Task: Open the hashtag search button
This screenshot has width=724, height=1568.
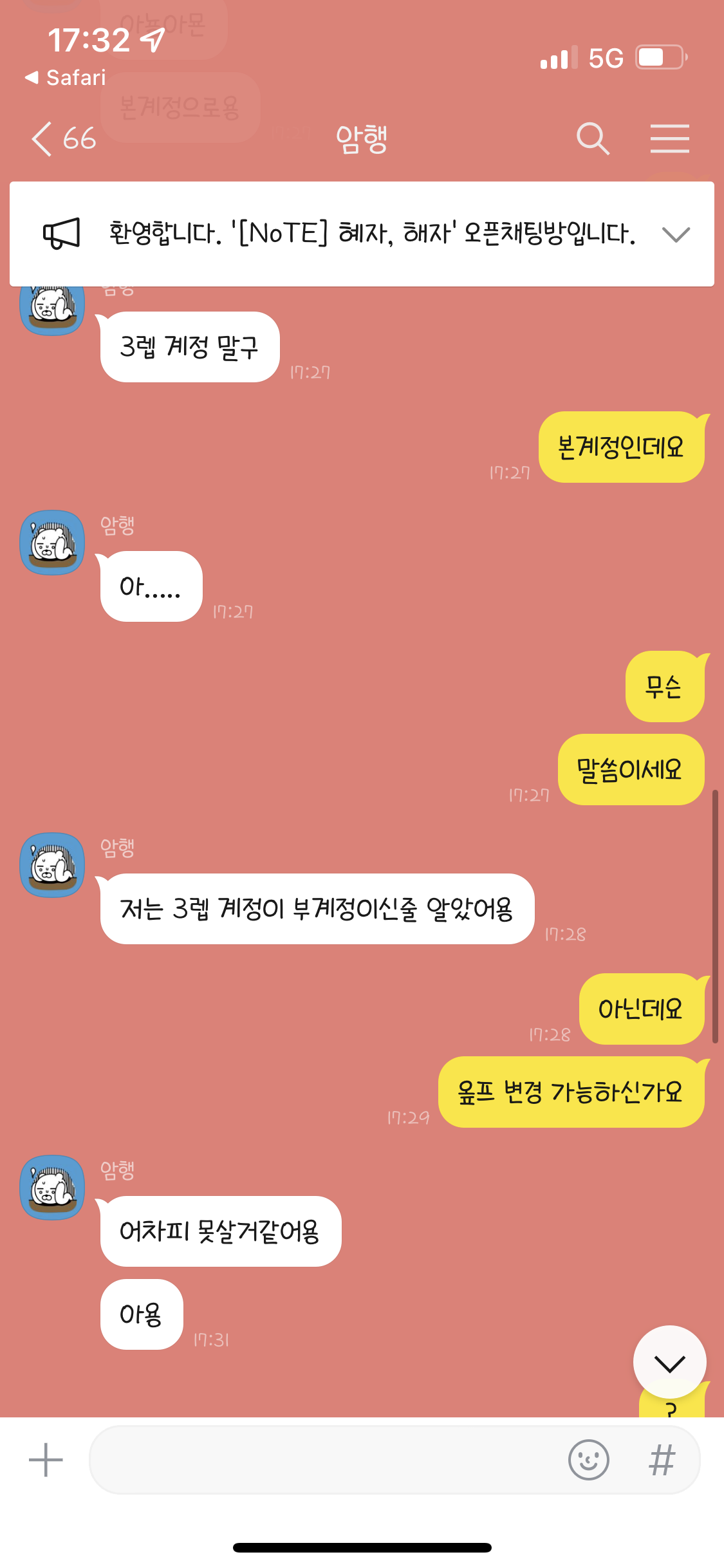Action: [x=662, y=1460]
